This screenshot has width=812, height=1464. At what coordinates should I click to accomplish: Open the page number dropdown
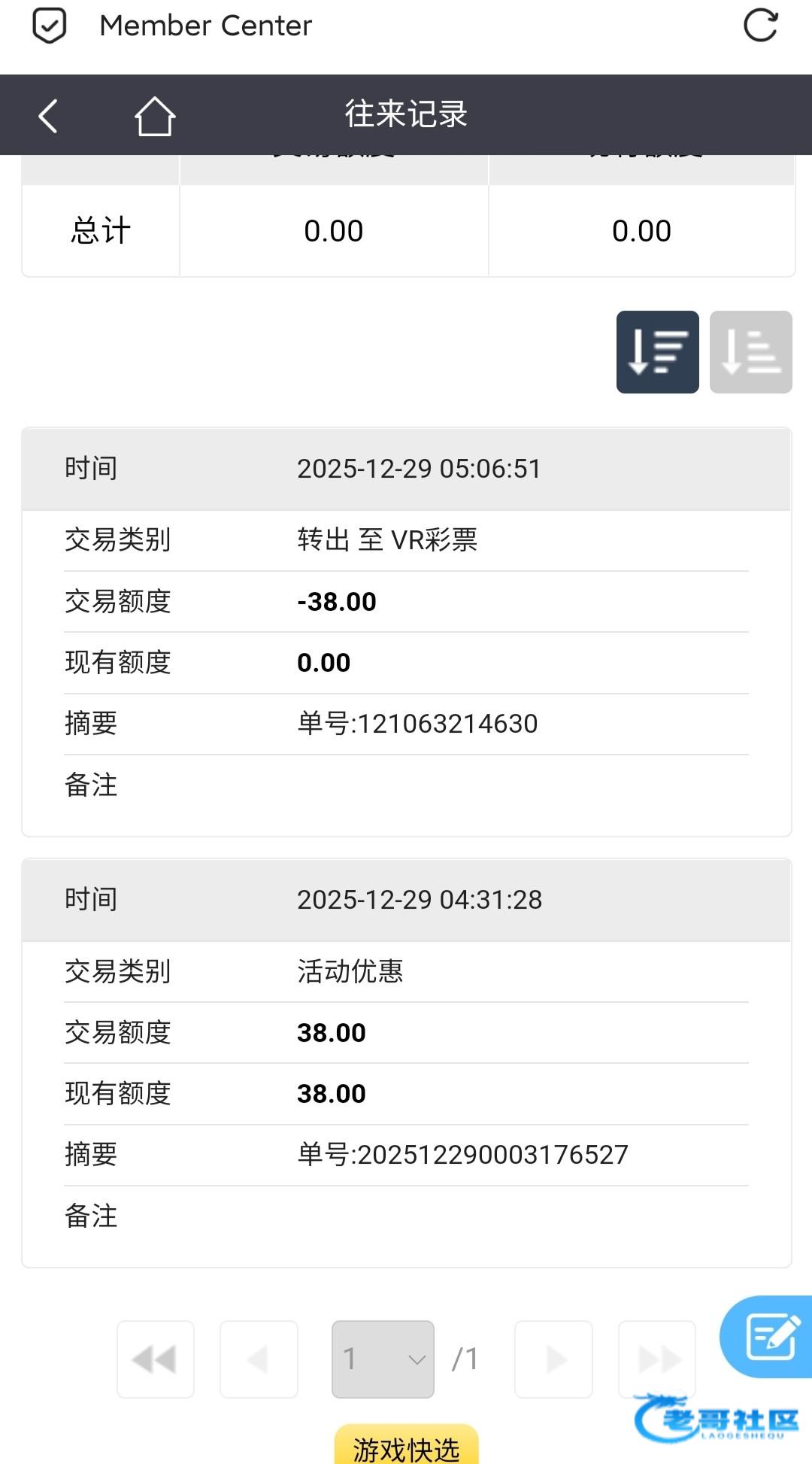point(383,1359)
